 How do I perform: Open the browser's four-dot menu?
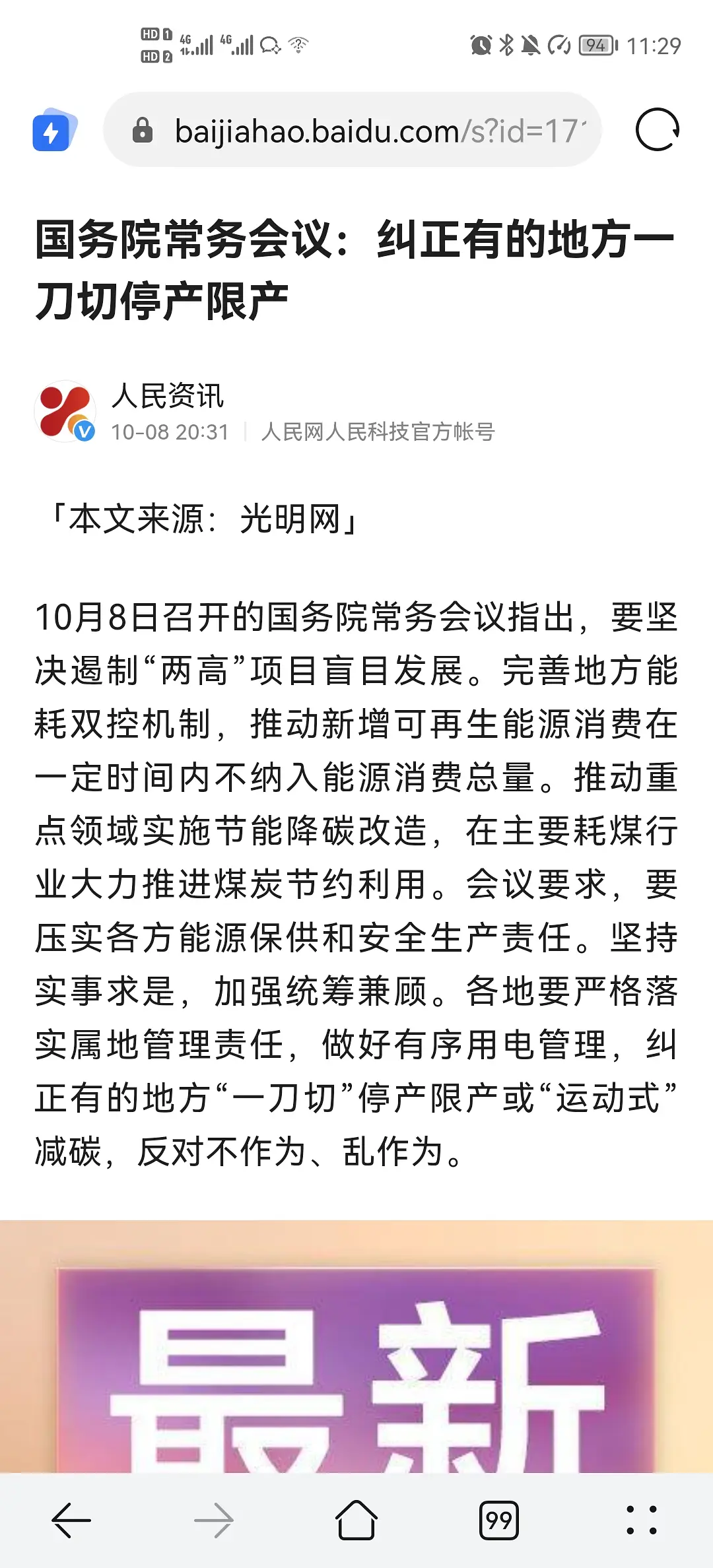tap(641, 1520)
